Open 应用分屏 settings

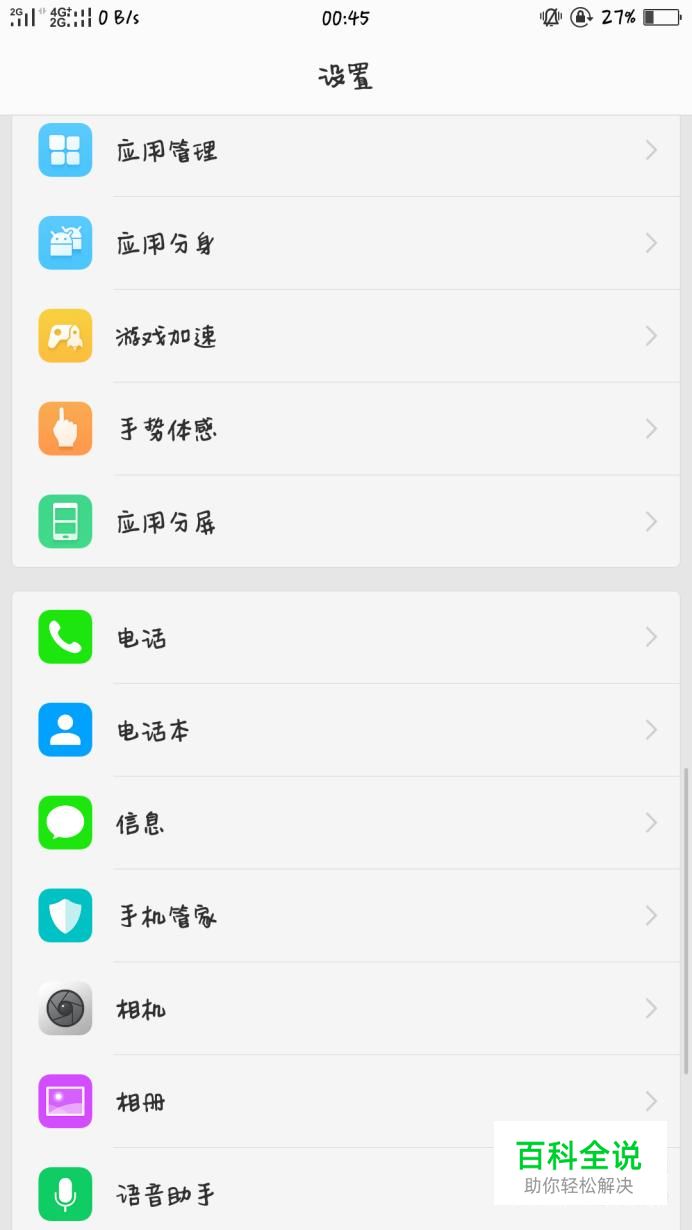(345, 522)
